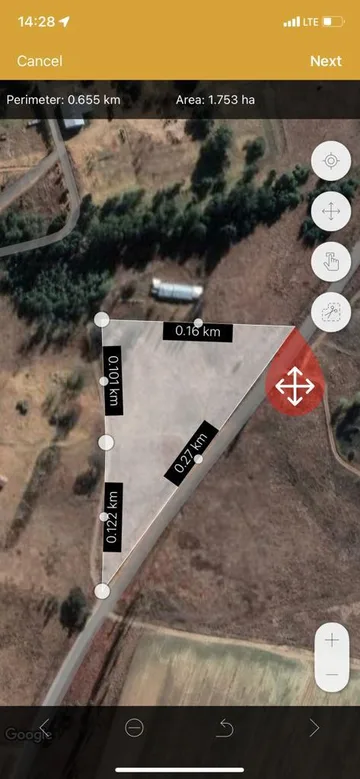Undo the last action
The height and width of the screenshot is (779, 360).
pos(225,728)
